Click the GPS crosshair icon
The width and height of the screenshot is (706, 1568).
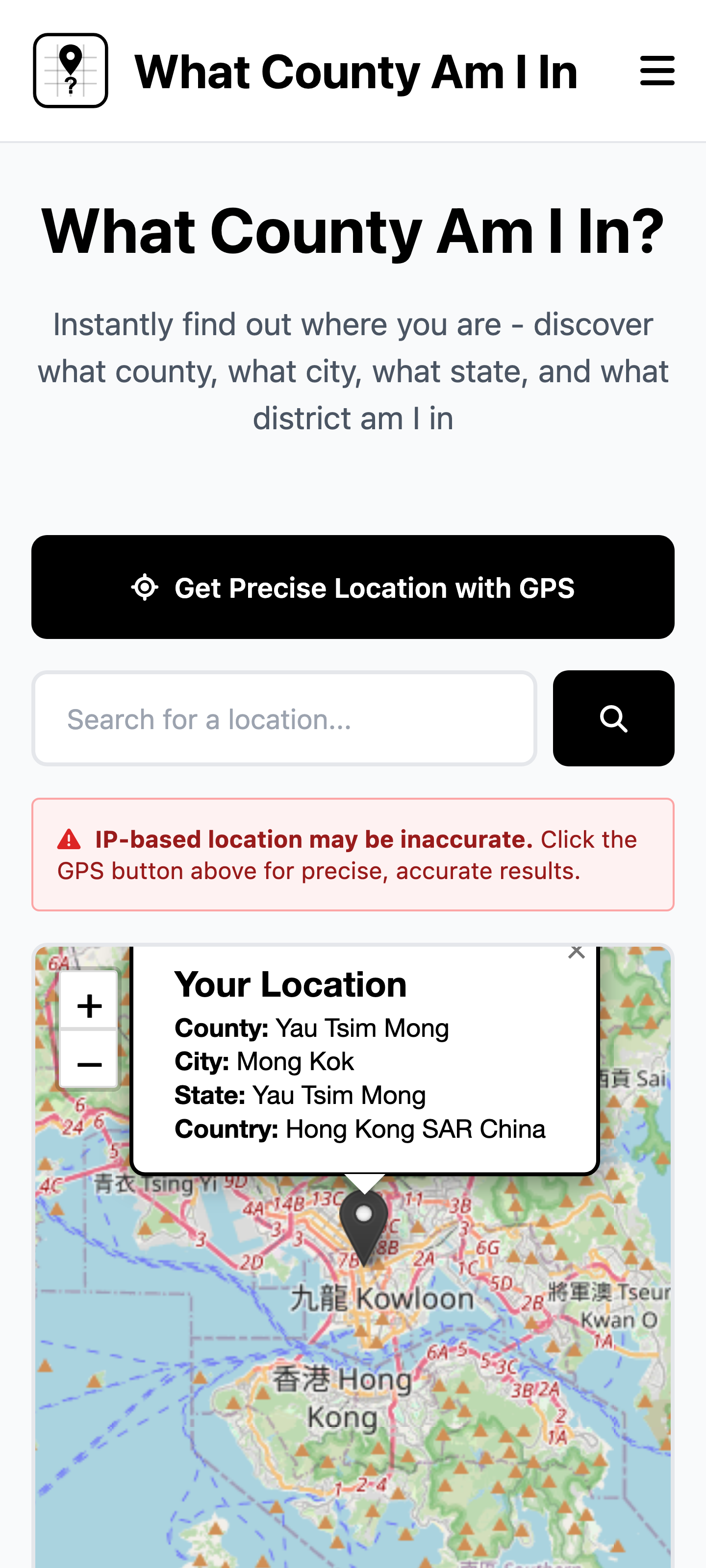145,588
